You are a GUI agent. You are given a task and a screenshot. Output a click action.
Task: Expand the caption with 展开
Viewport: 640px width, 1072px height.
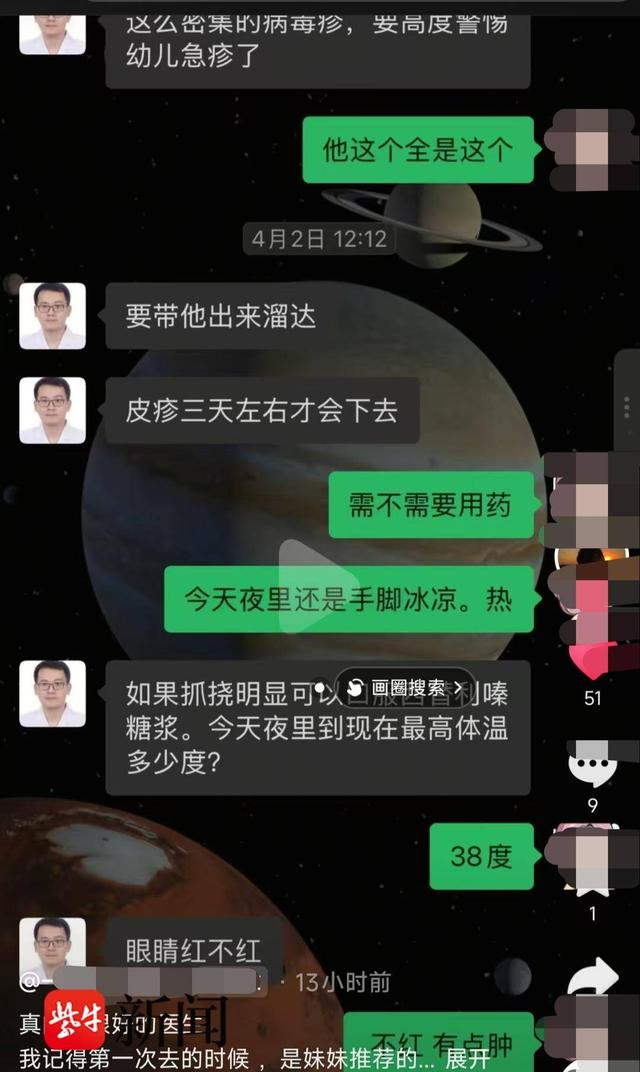[x=468, y=1058]
